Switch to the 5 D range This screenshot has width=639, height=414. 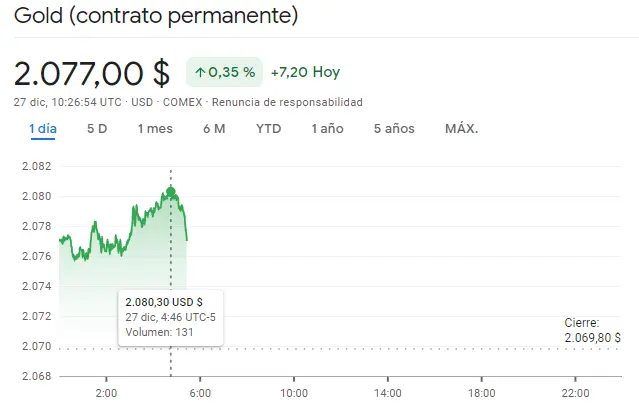pos(97,129)
